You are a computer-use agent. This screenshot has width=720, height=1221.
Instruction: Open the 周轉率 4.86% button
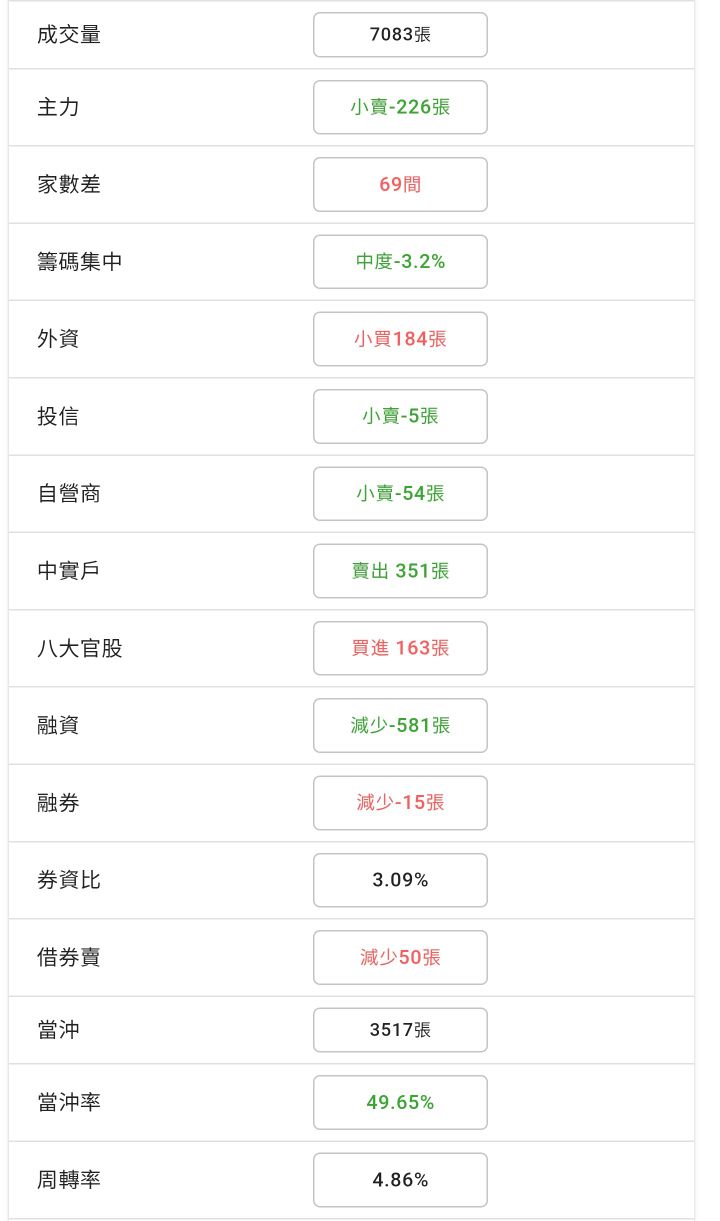(400, 1180)
